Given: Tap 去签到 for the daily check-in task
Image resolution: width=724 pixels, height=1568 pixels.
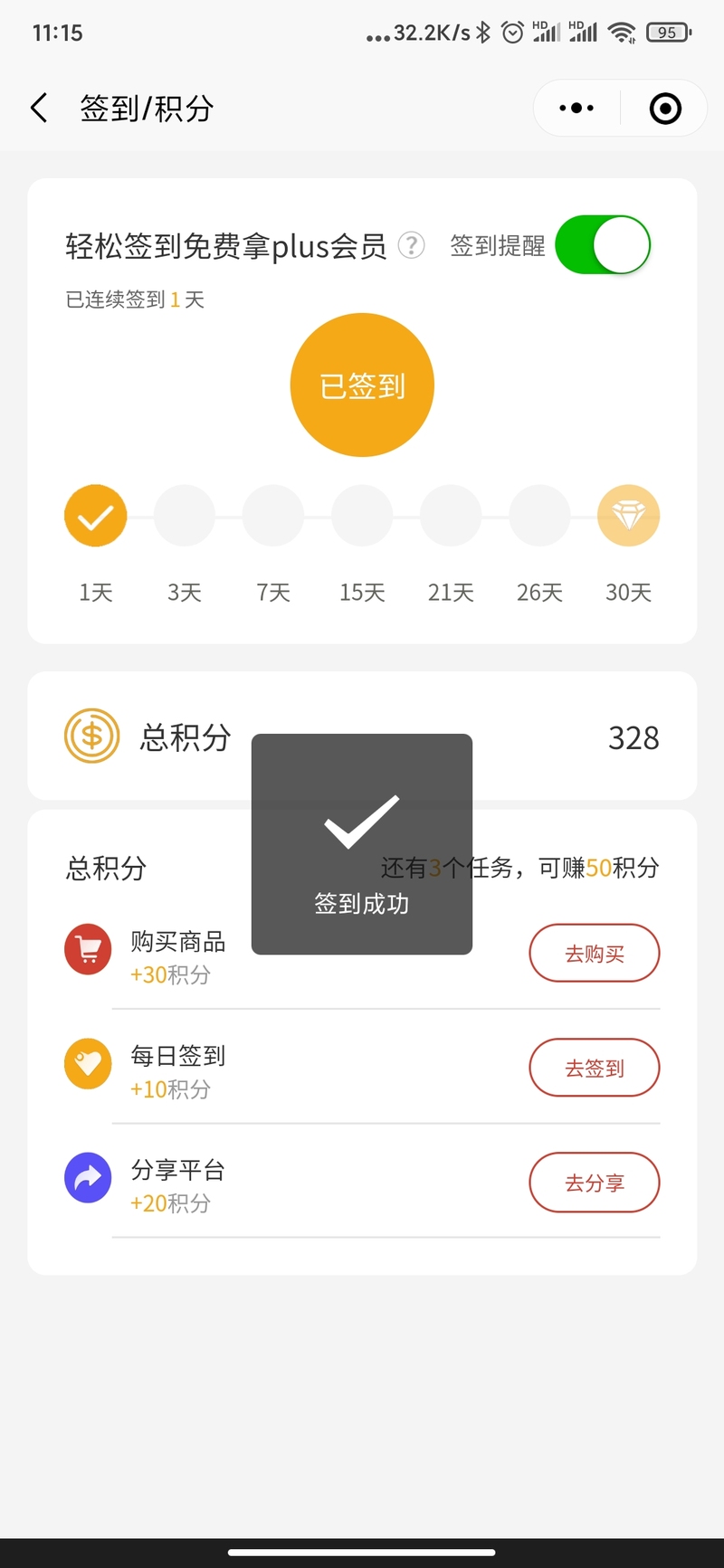Looking at the screenshot, I should point(595,1068).
